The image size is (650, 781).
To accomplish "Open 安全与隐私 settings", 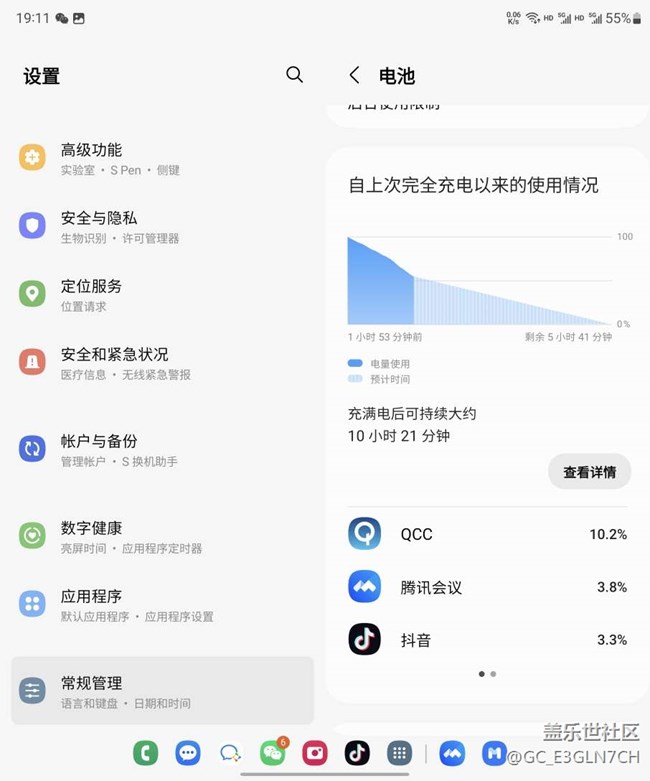I will (160, 226).
